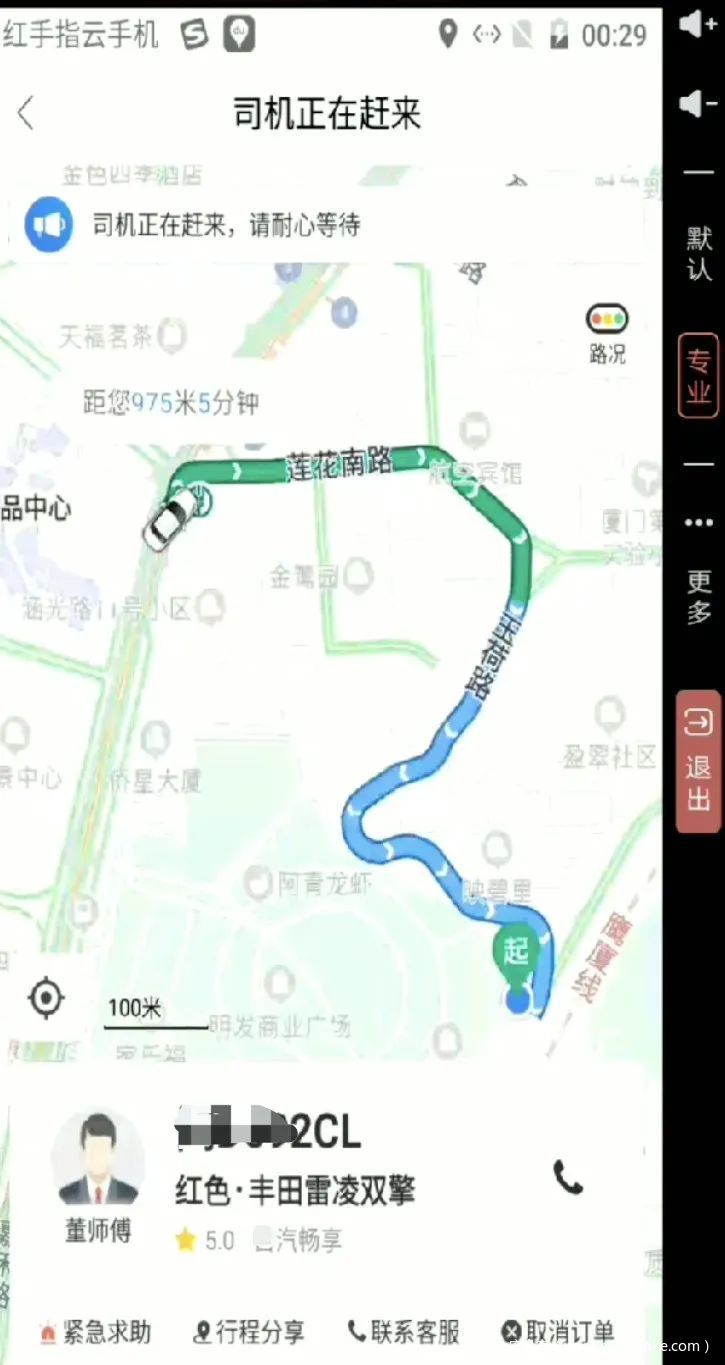Screen dimensions: 725x1365
Task: Recenter map on my location
Action: 46,997
